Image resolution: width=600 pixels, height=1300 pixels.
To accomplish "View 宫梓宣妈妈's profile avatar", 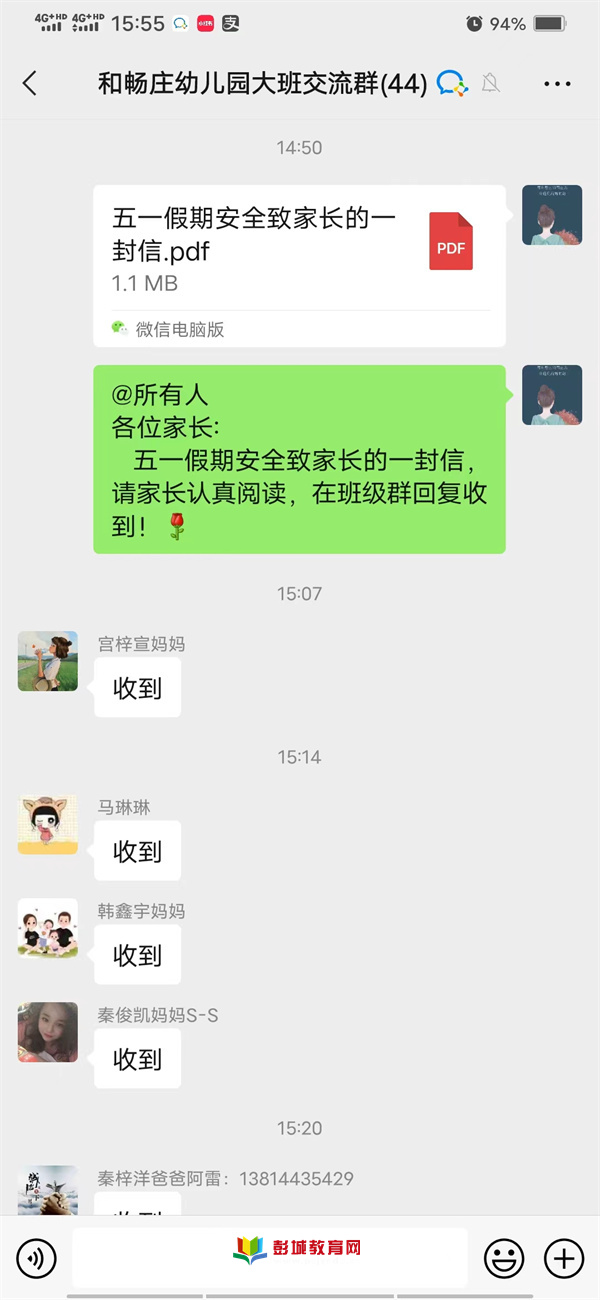I will click(47, 661).
